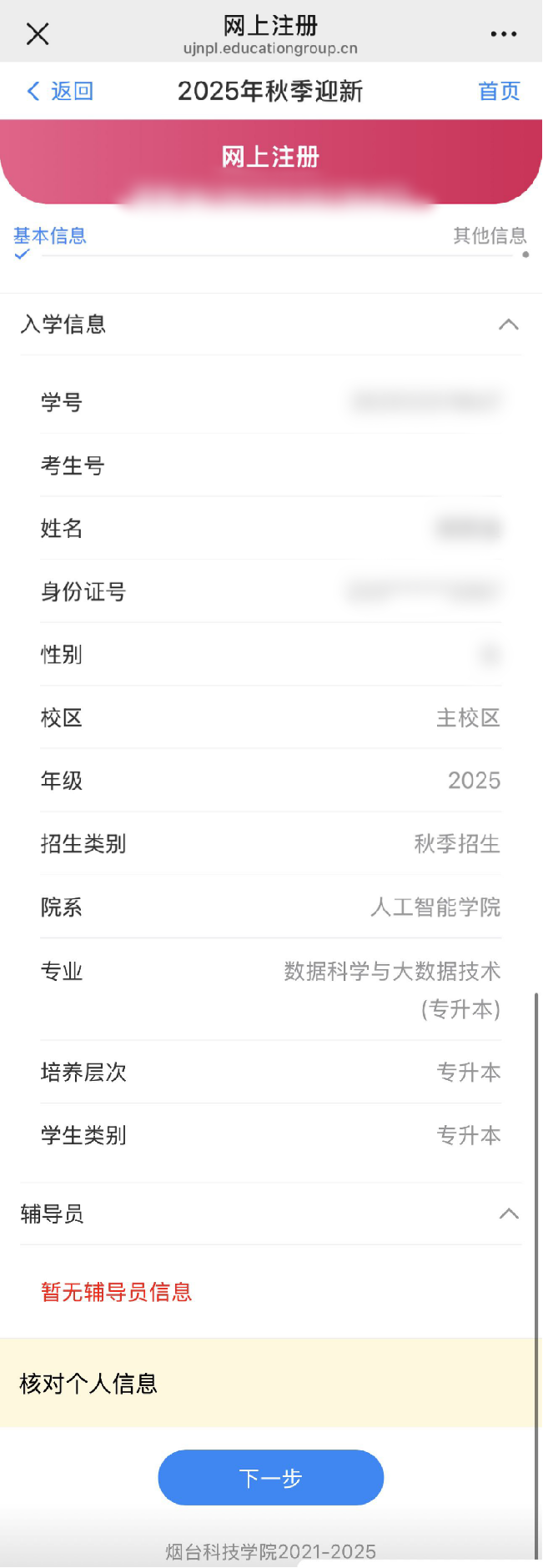Collapse the 入学信息 section
543x1568 pixels.
pyautogui.click(x=508, y=324)
